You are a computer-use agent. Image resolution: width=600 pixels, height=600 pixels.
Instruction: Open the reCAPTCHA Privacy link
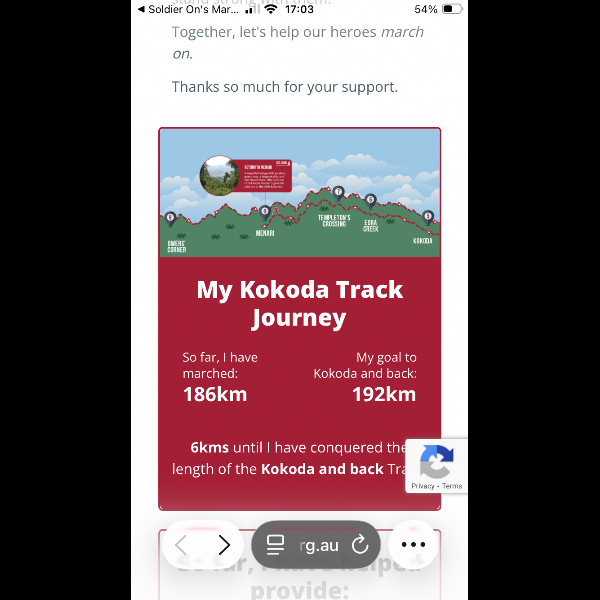coord(422,486)
